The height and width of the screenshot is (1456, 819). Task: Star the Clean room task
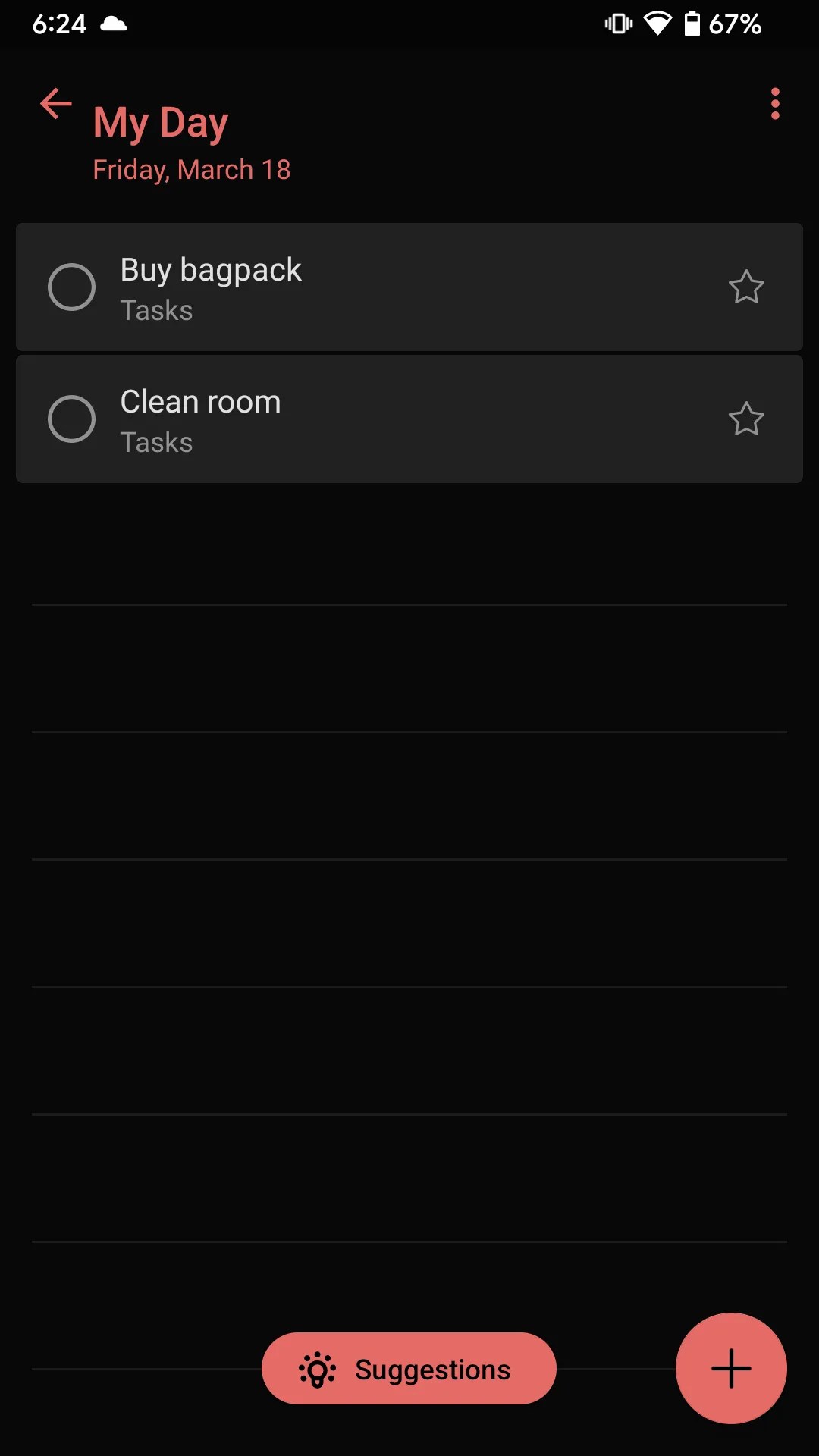click(x=746, y=419)
